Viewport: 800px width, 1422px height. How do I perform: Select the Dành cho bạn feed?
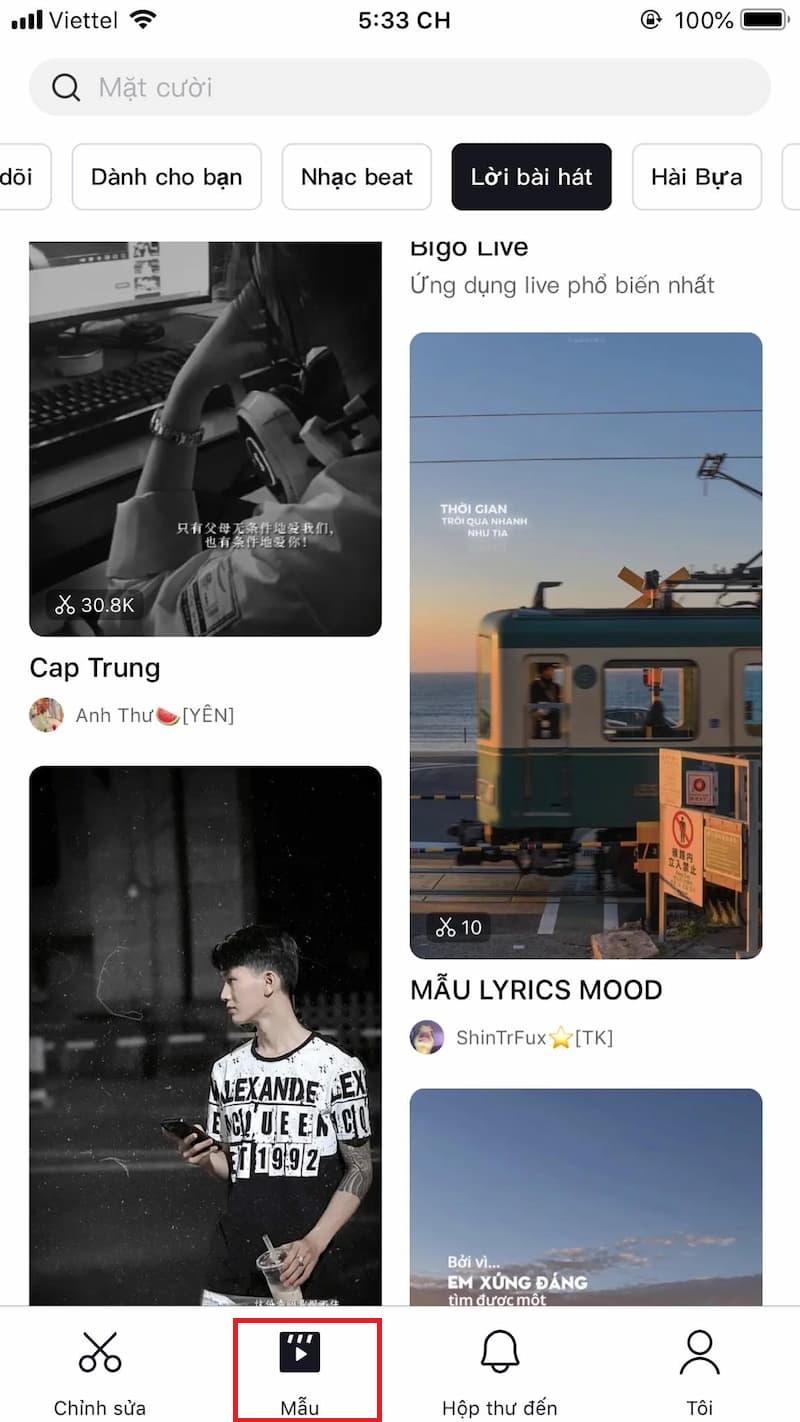point(166,177)
